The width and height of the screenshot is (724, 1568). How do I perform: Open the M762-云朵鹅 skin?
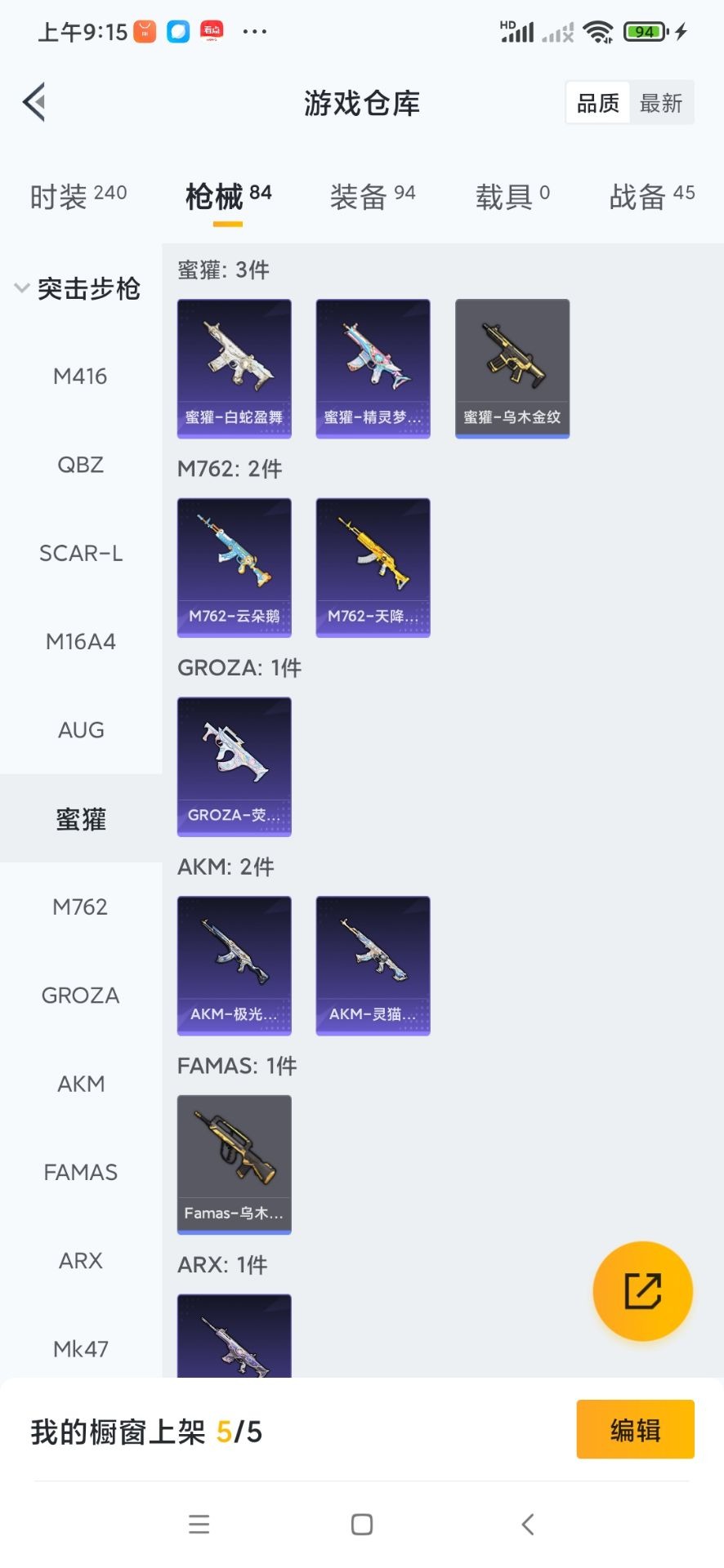click(x=235, y=568)
